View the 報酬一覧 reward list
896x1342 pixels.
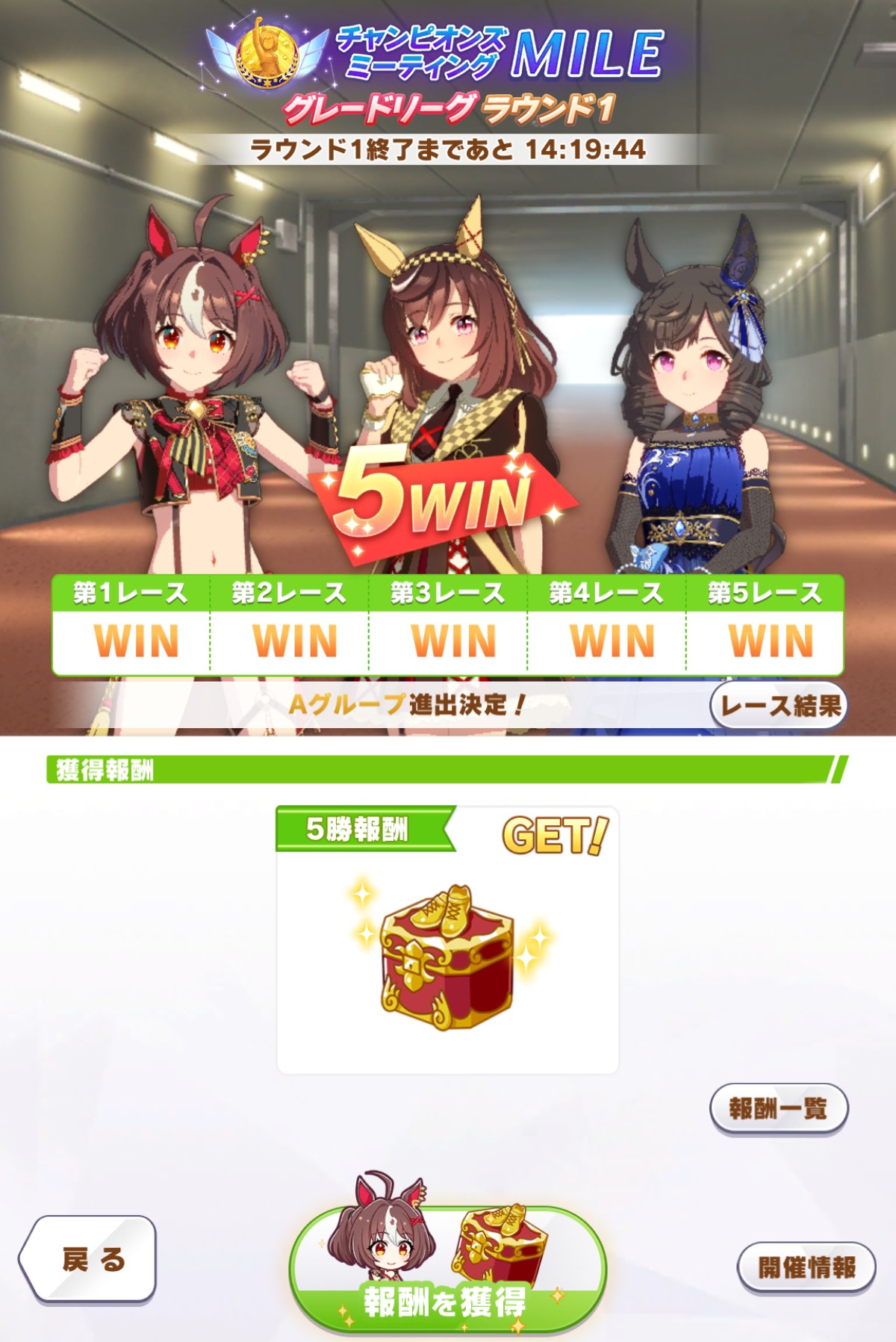(778, 1108)
